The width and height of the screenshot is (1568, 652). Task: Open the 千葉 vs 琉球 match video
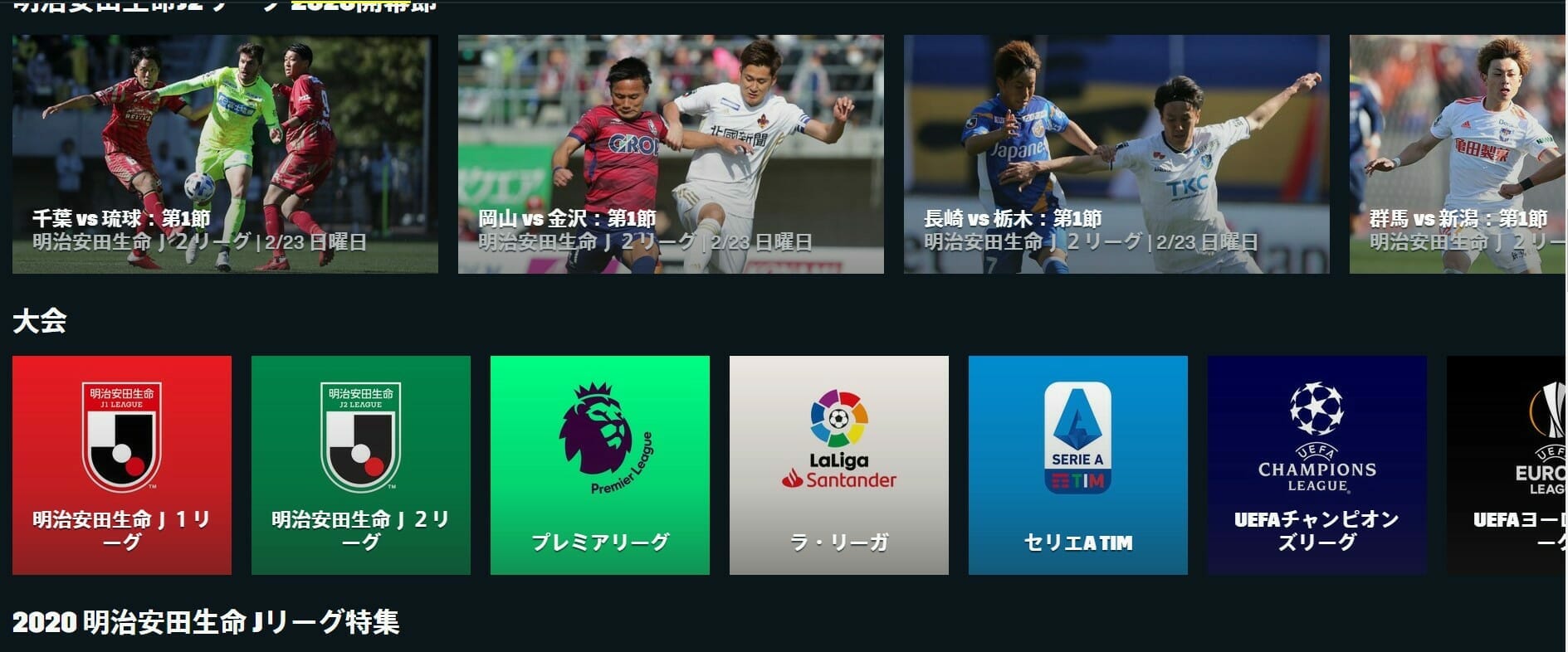point(225,154)
